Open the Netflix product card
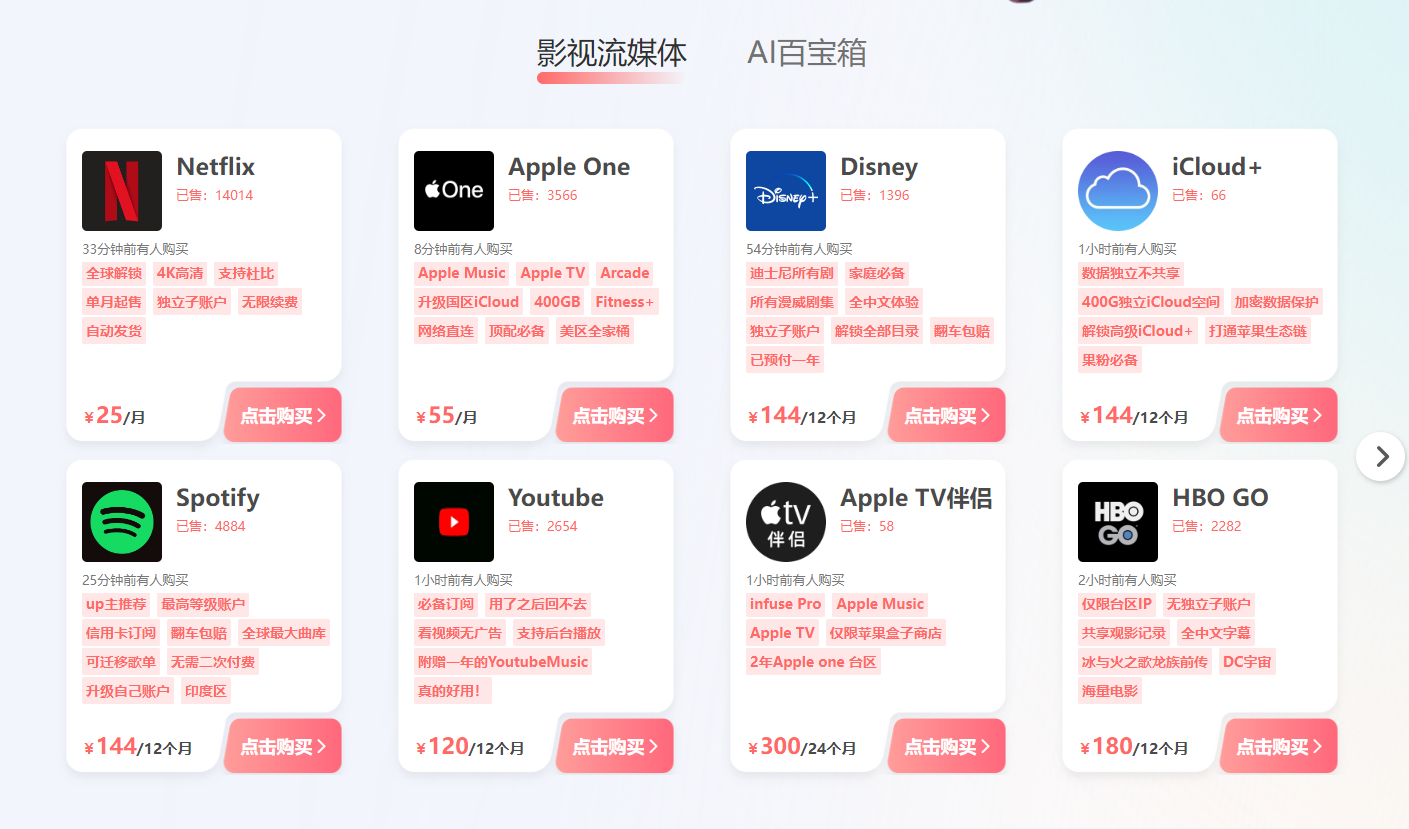Screen dimensions: 1409x829 point(215,167)
